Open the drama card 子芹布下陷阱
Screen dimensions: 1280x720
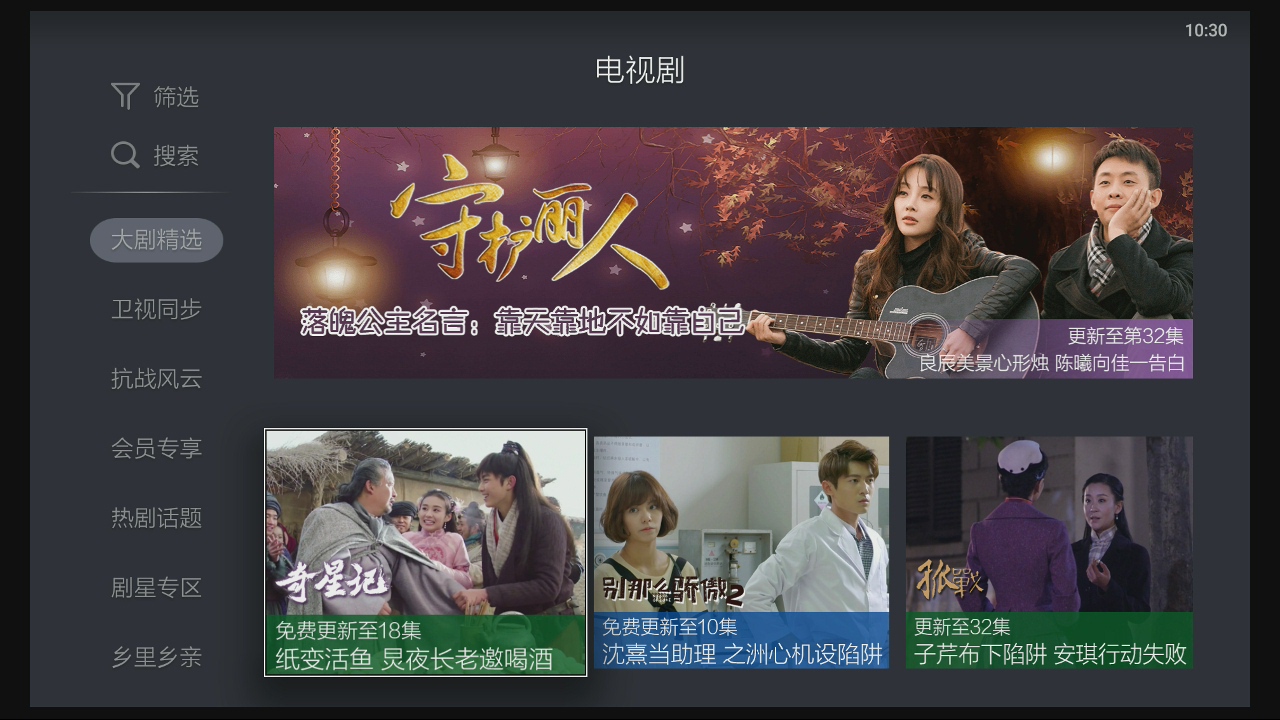coord(1049,552)
